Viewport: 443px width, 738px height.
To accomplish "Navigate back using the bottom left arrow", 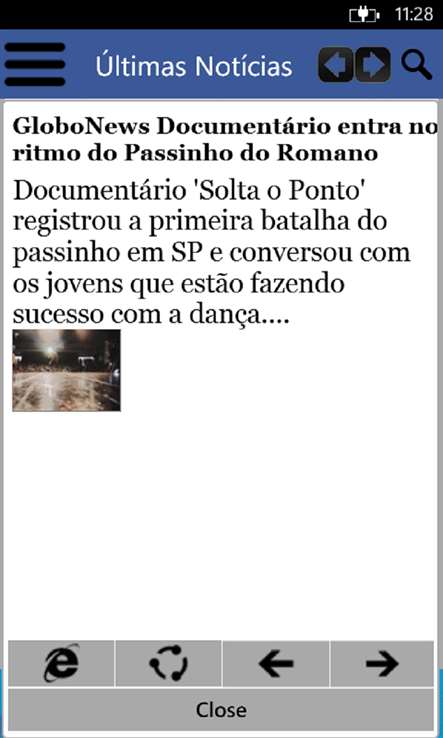I will pos(276,663).
